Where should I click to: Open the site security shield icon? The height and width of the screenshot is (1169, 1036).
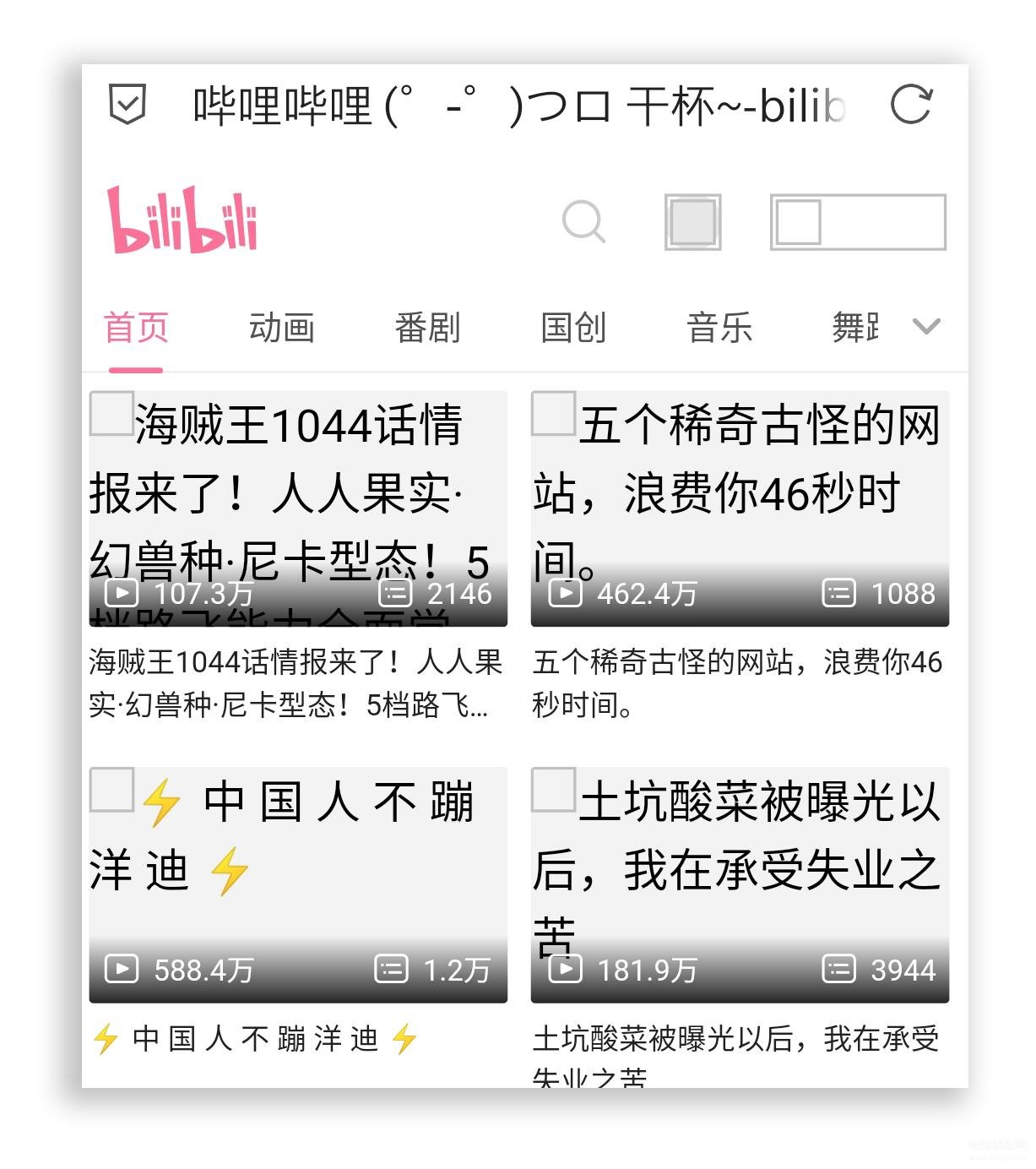[x=127, y=105]
